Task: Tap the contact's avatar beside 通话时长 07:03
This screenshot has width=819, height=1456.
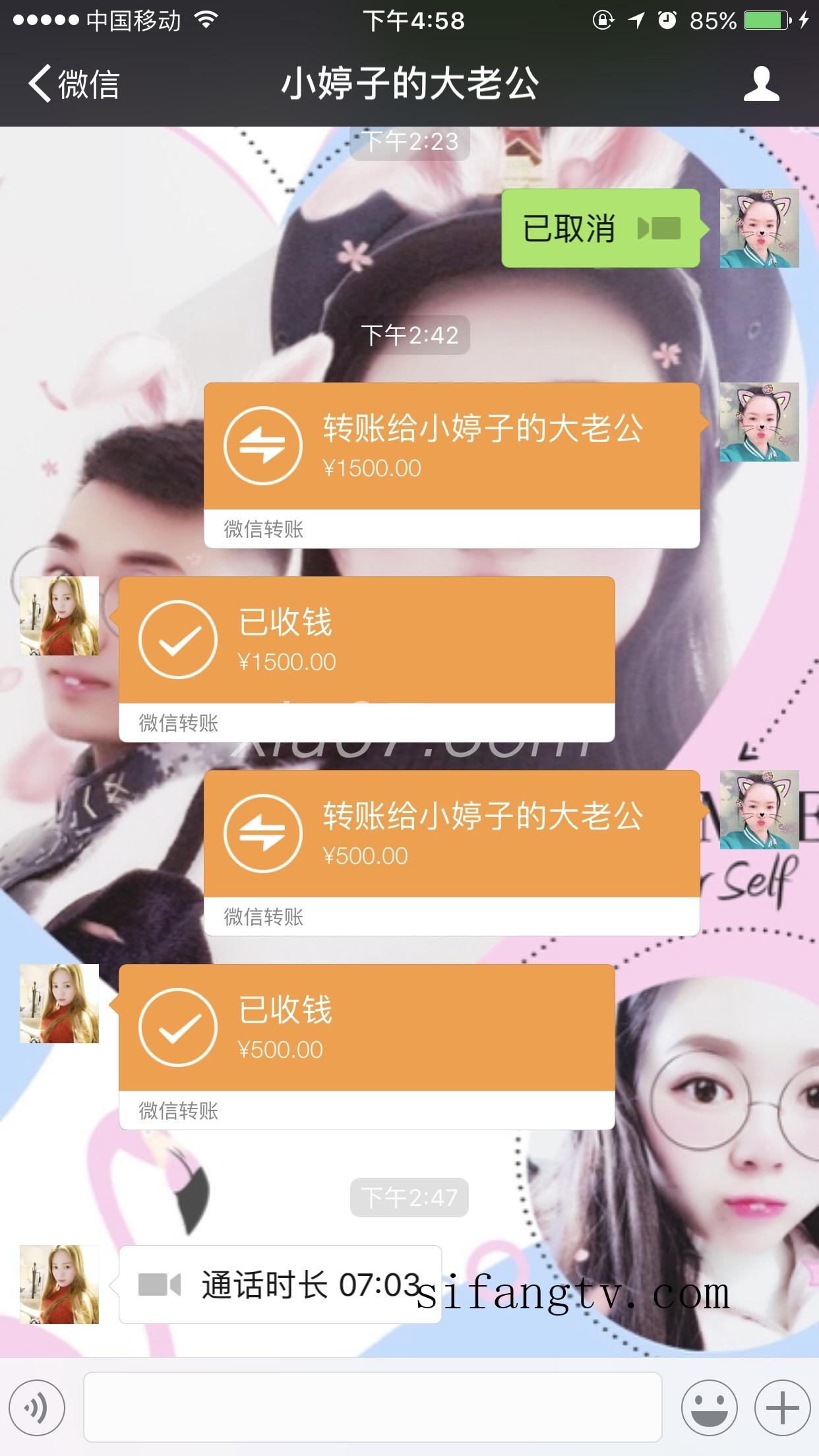Action: tap(59, 1284)
